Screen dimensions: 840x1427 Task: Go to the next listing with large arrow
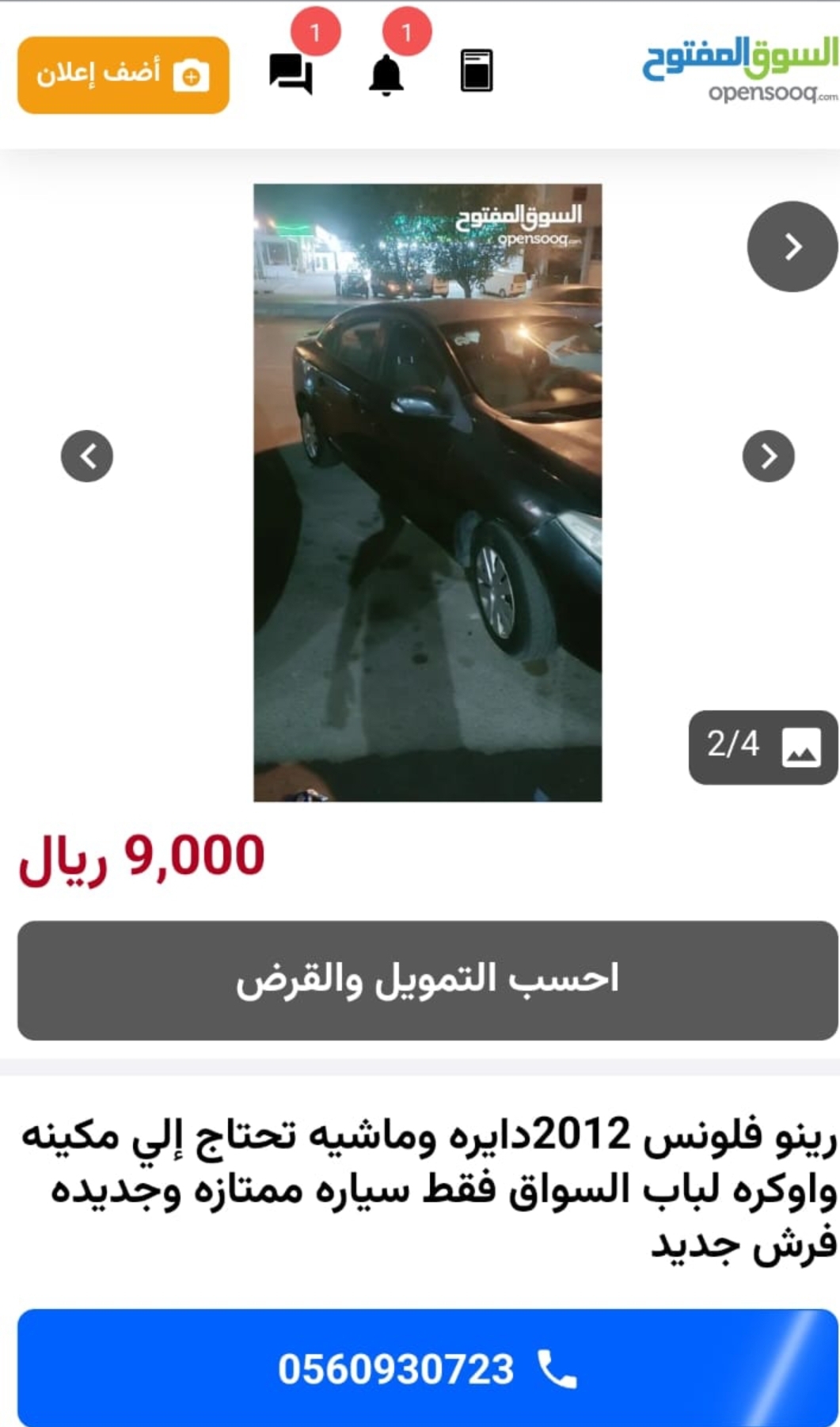pos(792,247)
